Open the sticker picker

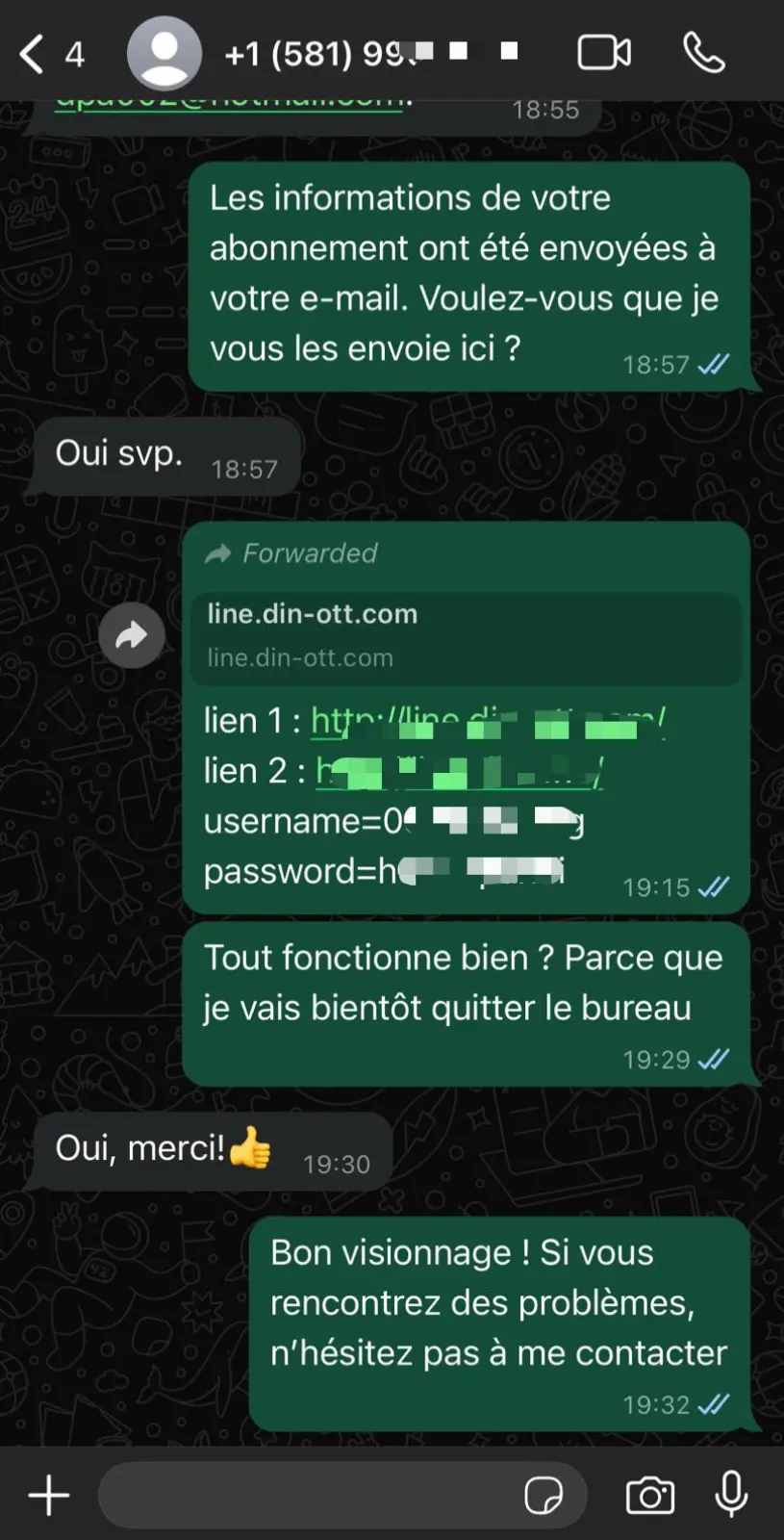[544, 1496]
